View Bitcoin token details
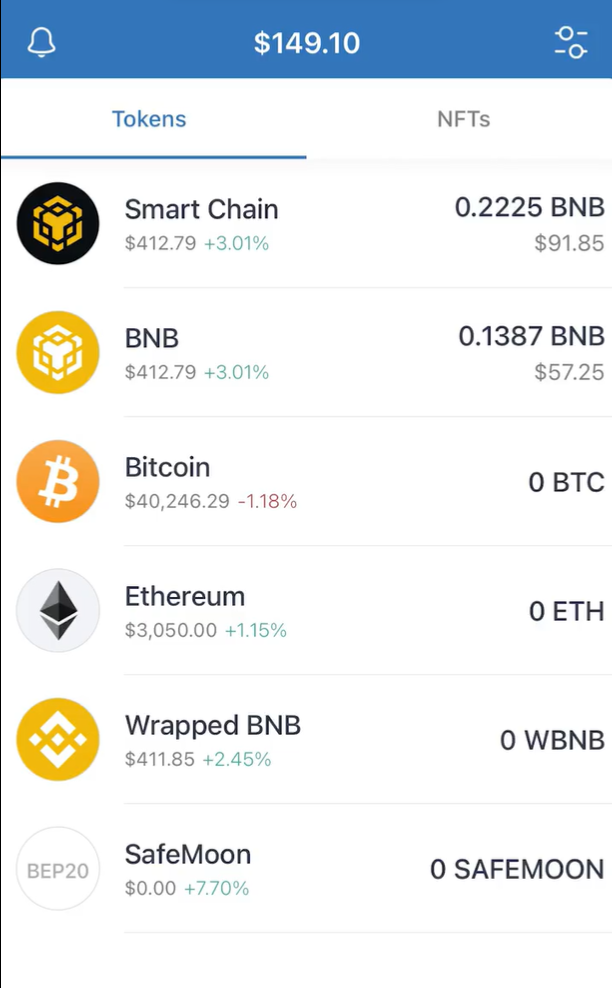 306,482
